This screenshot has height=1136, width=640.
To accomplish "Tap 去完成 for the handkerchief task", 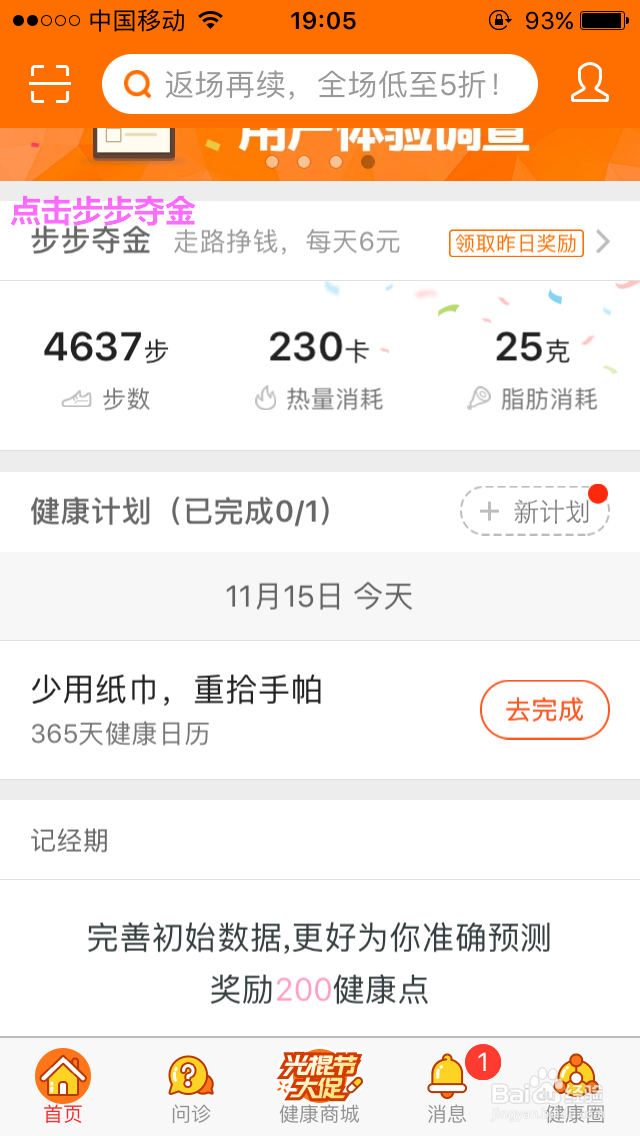I will pos(545,710).
